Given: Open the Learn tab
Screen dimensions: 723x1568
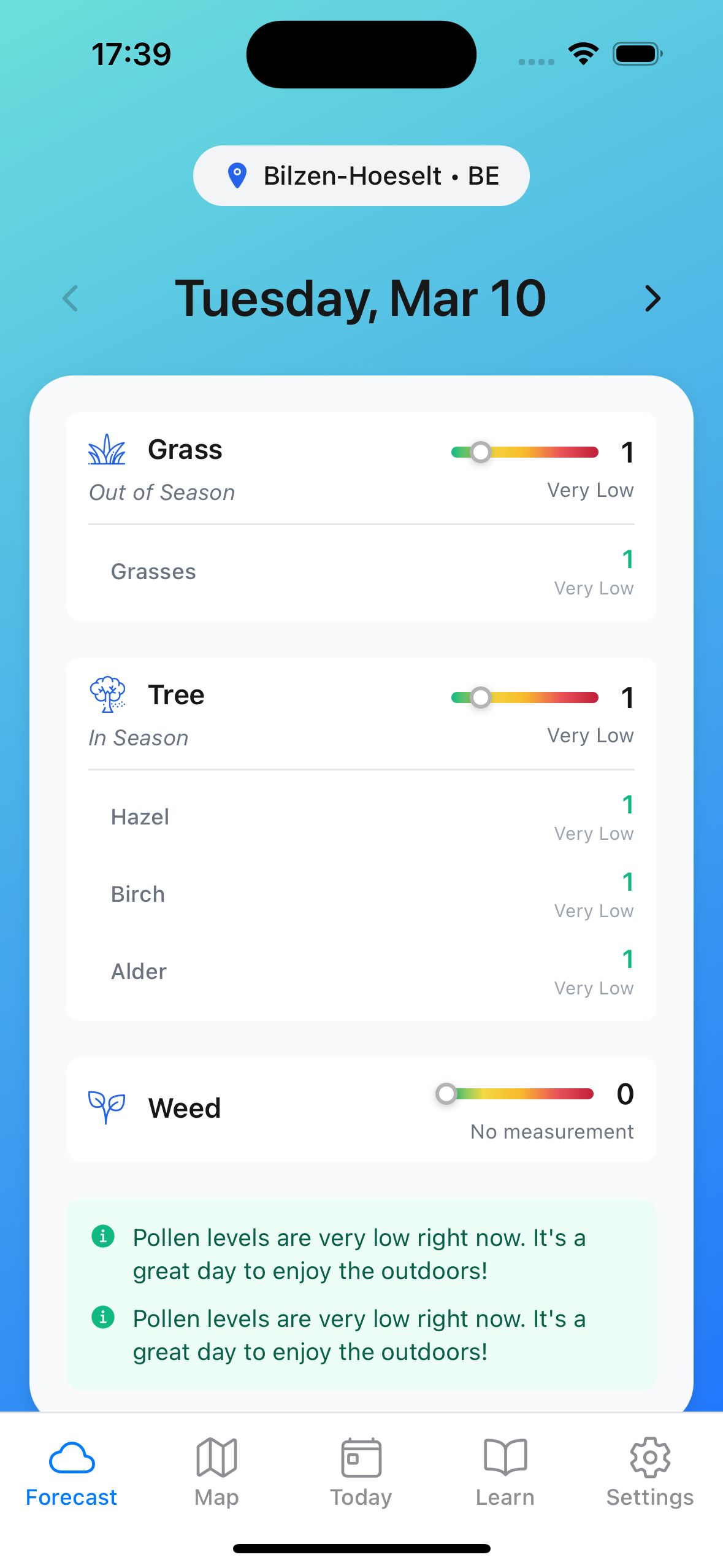Looking at the screenshot, I should coord(505,1472).
